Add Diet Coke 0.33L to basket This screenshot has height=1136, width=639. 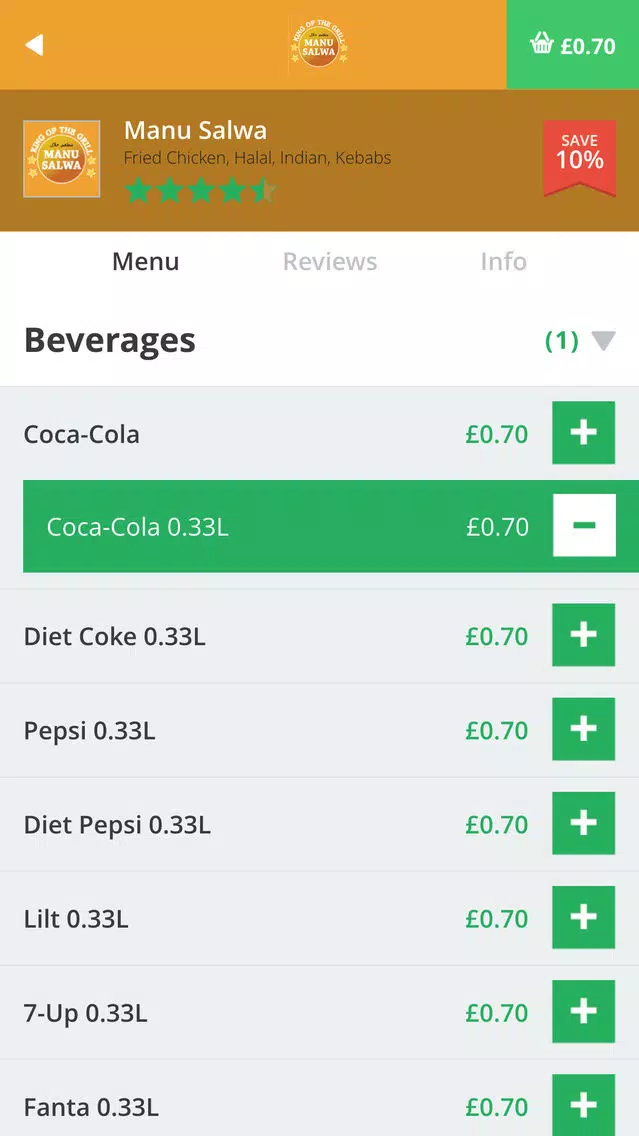coord(583,635)
